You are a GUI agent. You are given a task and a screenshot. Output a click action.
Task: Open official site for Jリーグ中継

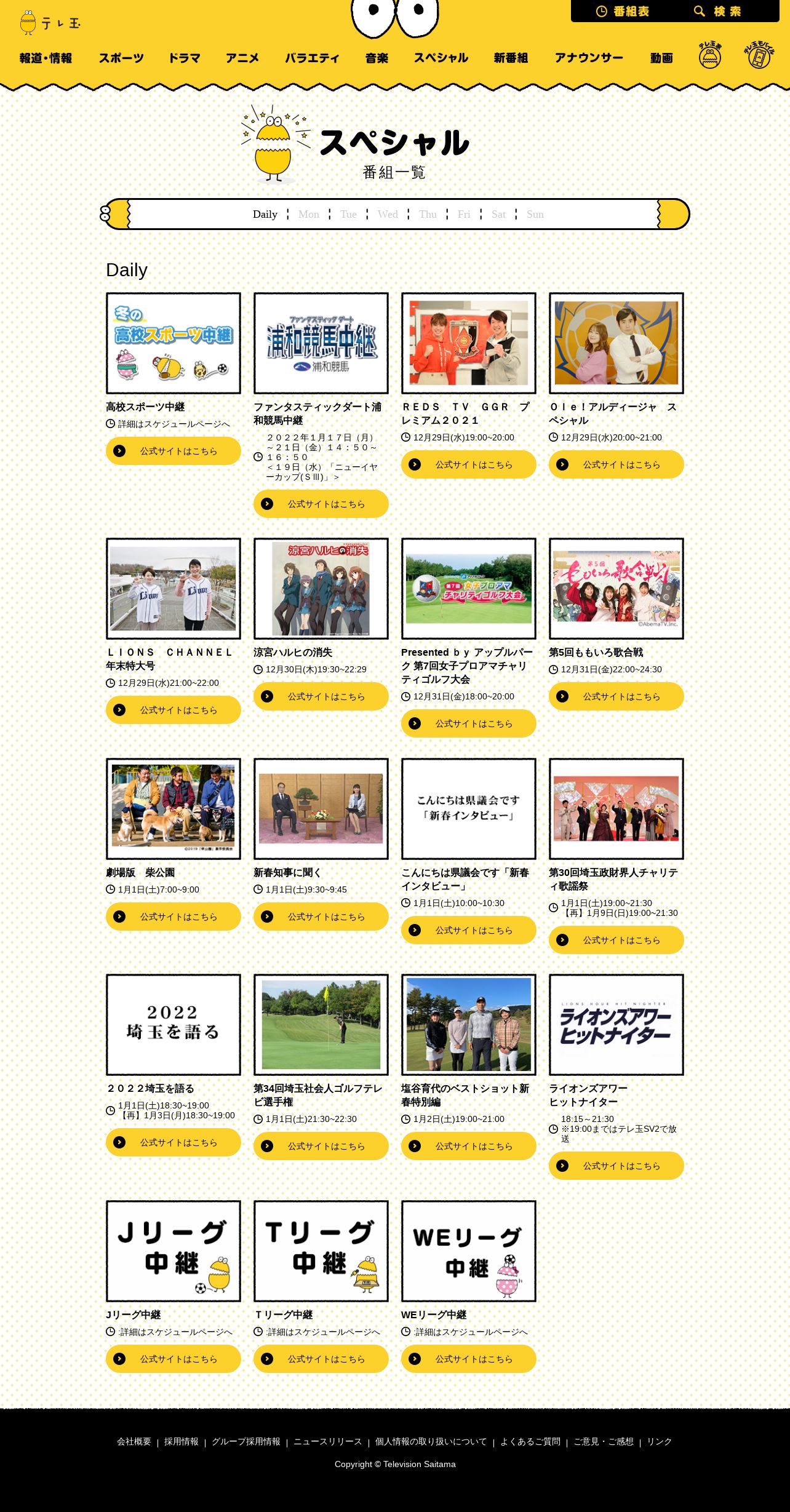click(x=174, y=1359)
